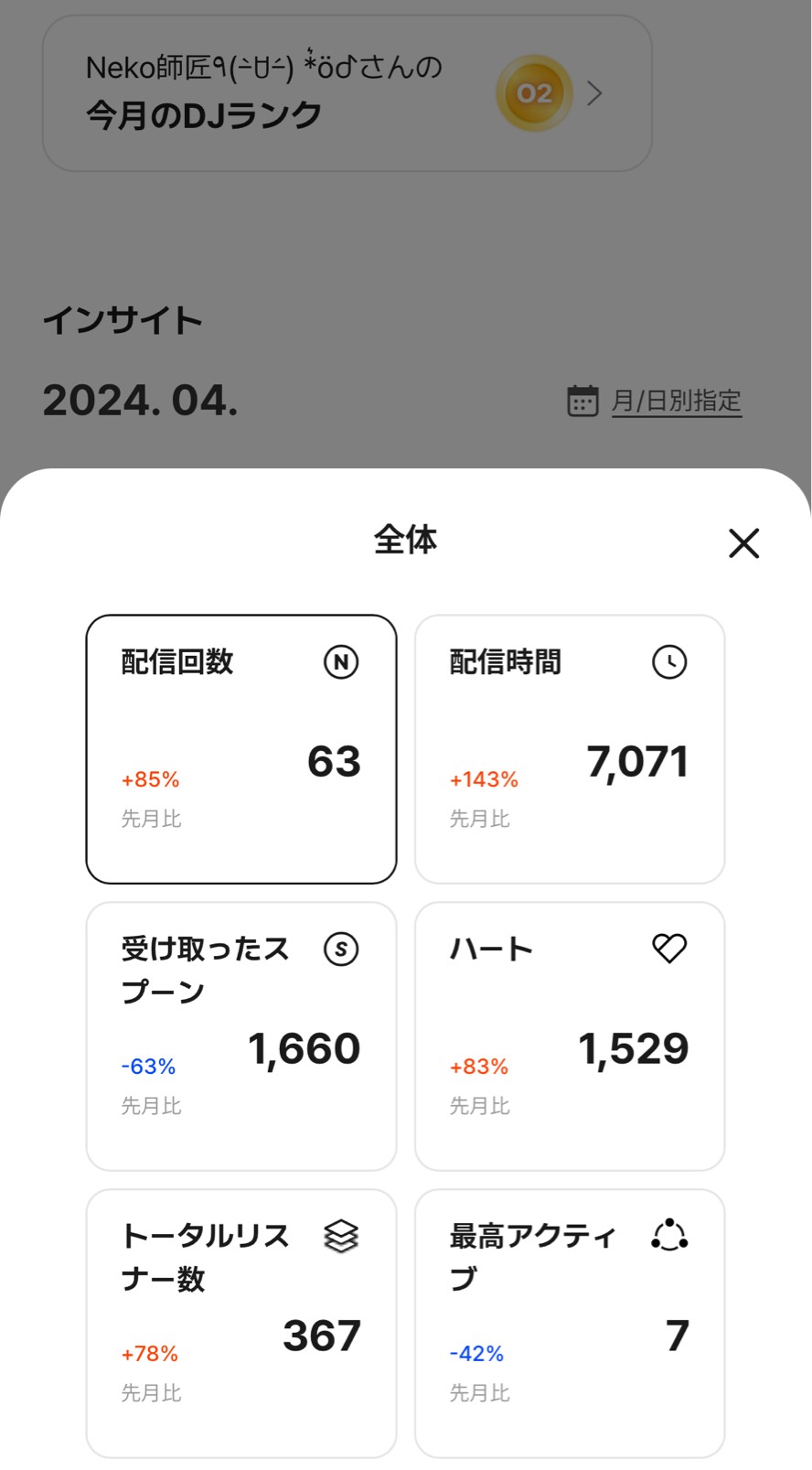Viewport: 812px width, 1470px height.
Task: Open 今月のDJランク card
Action: tap(347, 93)
